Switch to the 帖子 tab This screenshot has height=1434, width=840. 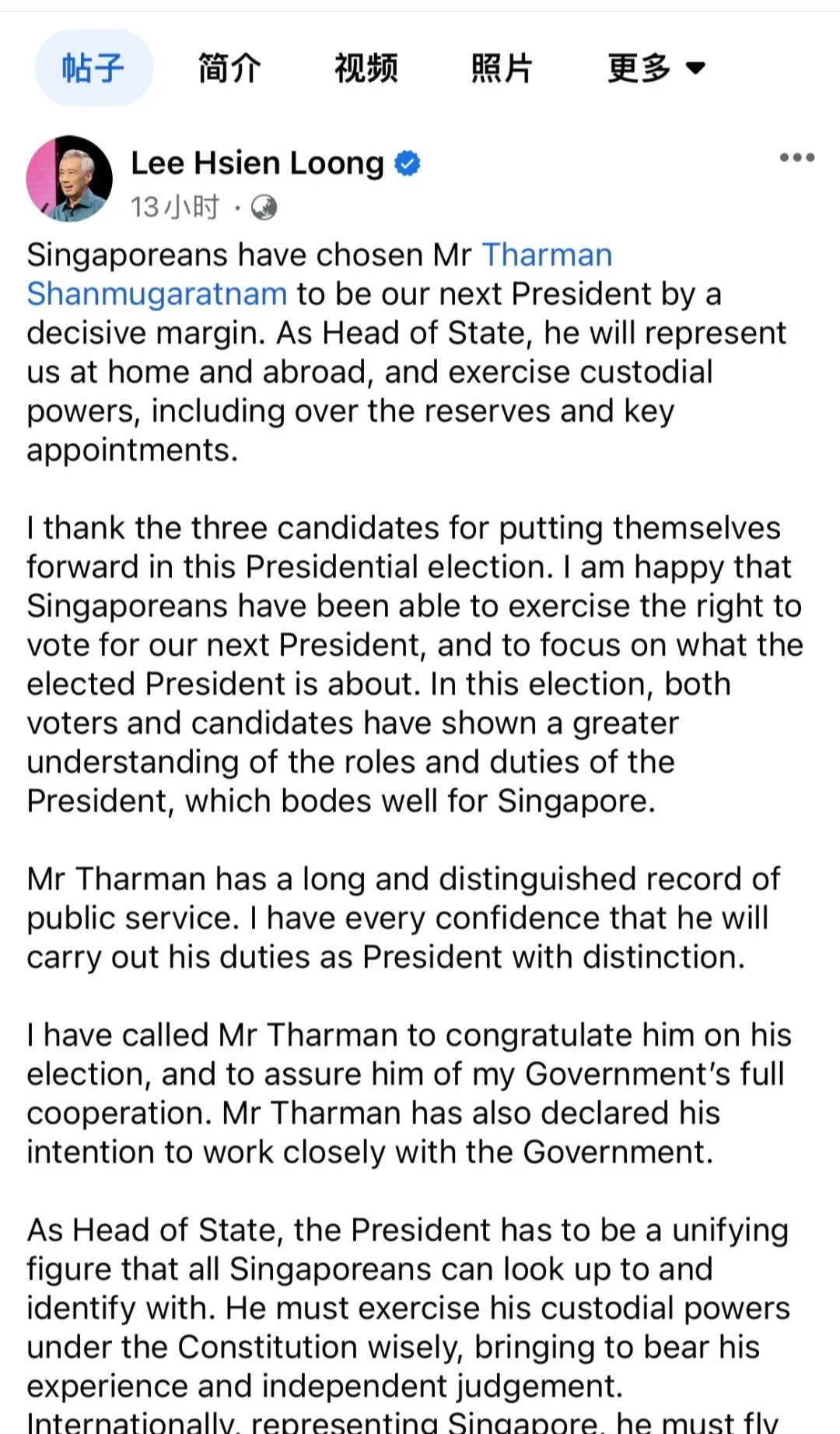click(93, 68)
